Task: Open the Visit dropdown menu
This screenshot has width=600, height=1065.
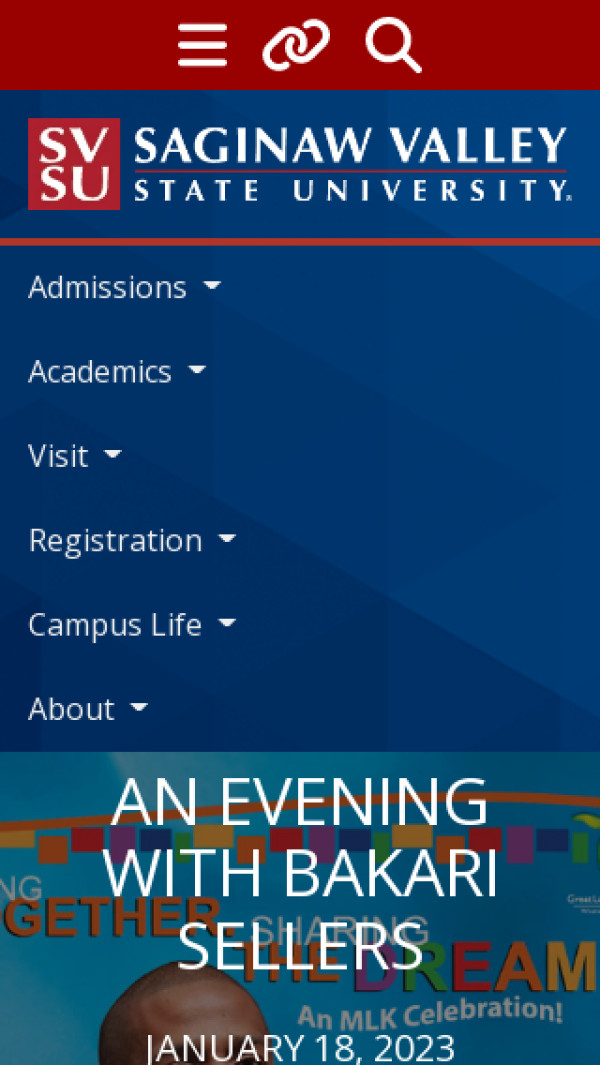Action: (x=74, y=456)
